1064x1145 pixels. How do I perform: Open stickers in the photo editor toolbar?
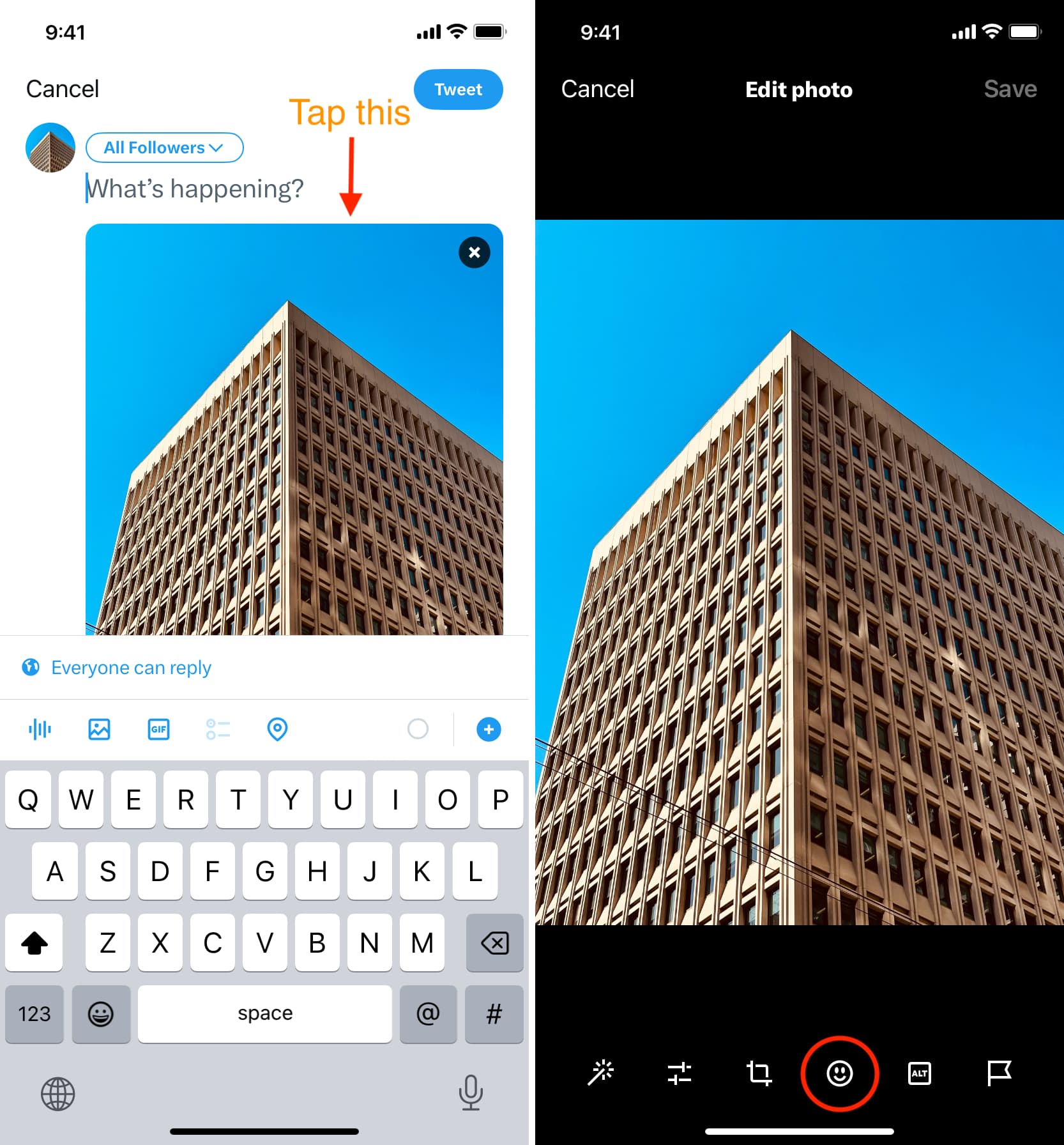[x=839, y=1073]
